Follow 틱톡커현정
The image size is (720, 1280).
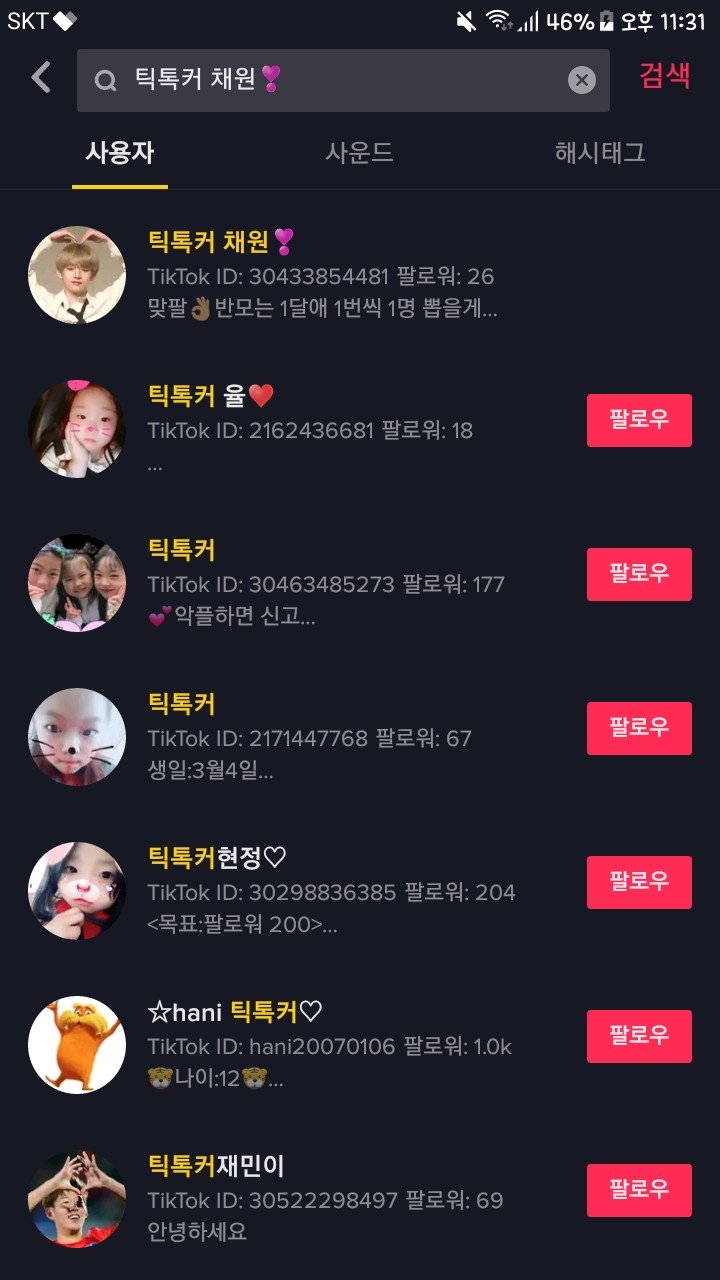tap(639, 882)
